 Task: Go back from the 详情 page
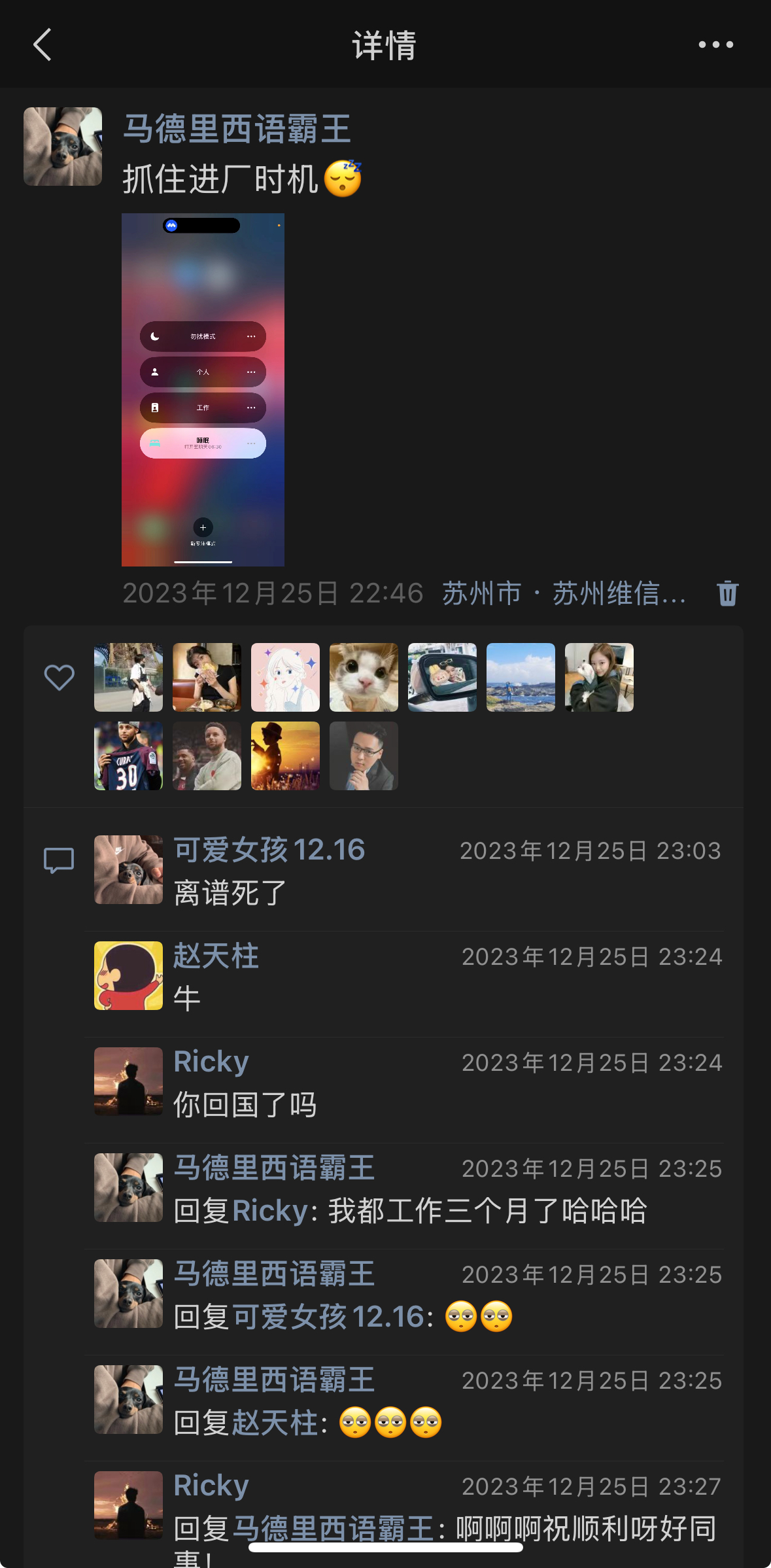43,45
